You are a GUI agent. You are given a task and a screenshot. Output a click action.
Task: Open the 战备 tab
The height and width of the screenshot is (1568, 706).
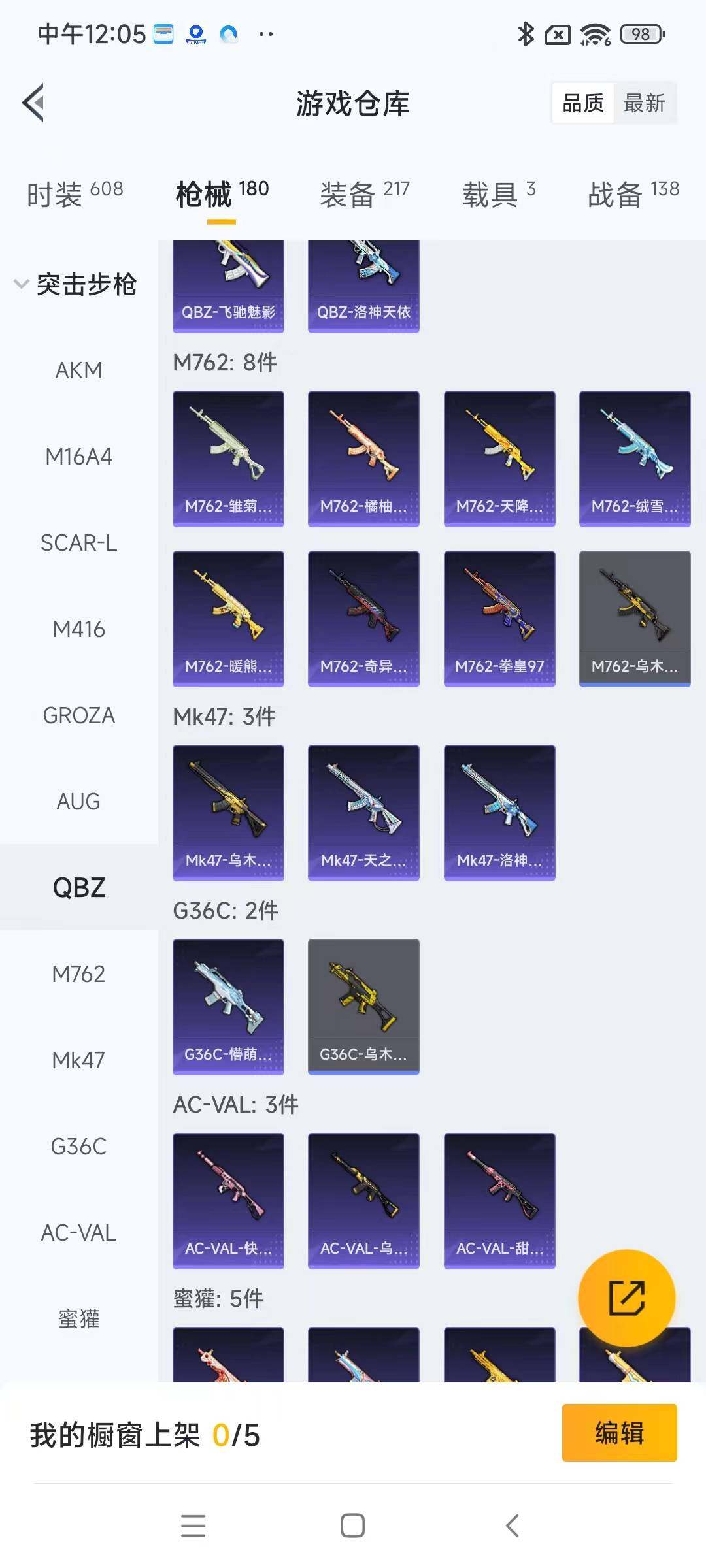(x=632, y=194)
